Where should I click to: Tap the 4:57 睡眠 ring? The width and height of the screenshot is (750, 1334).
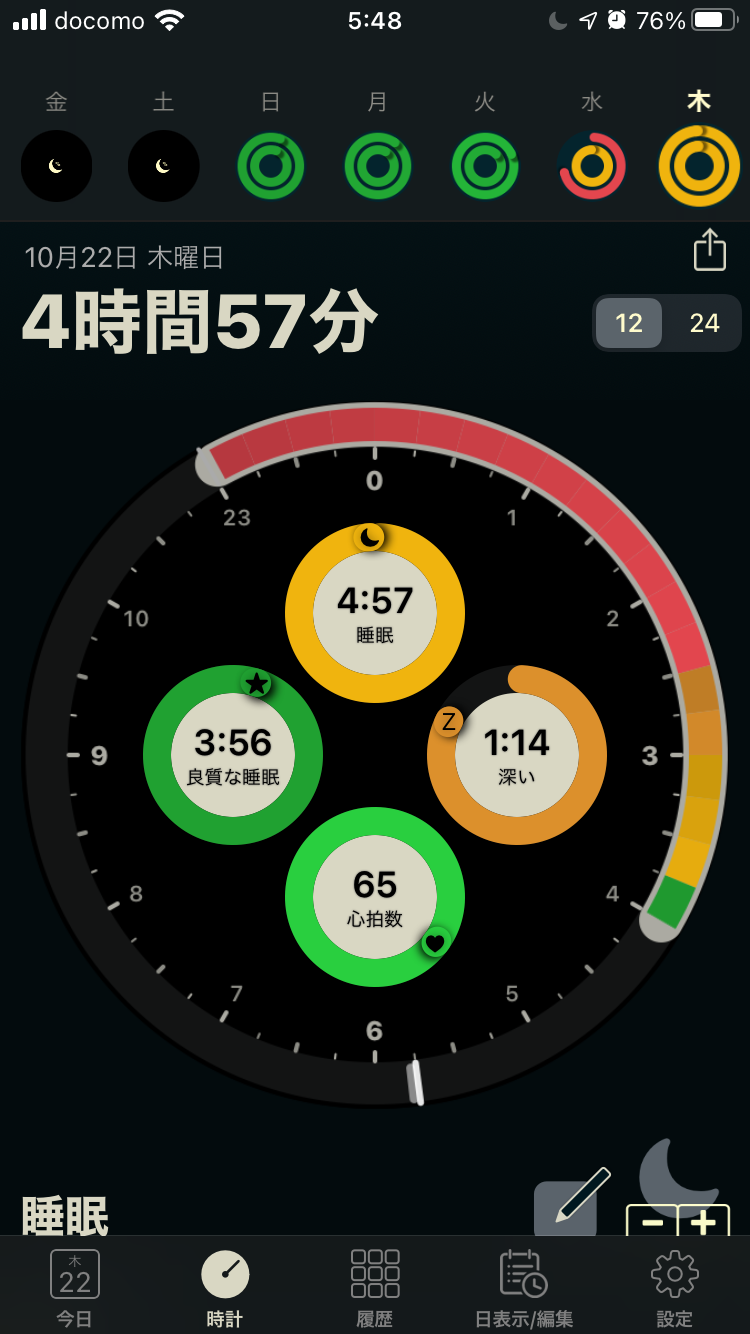375,613
